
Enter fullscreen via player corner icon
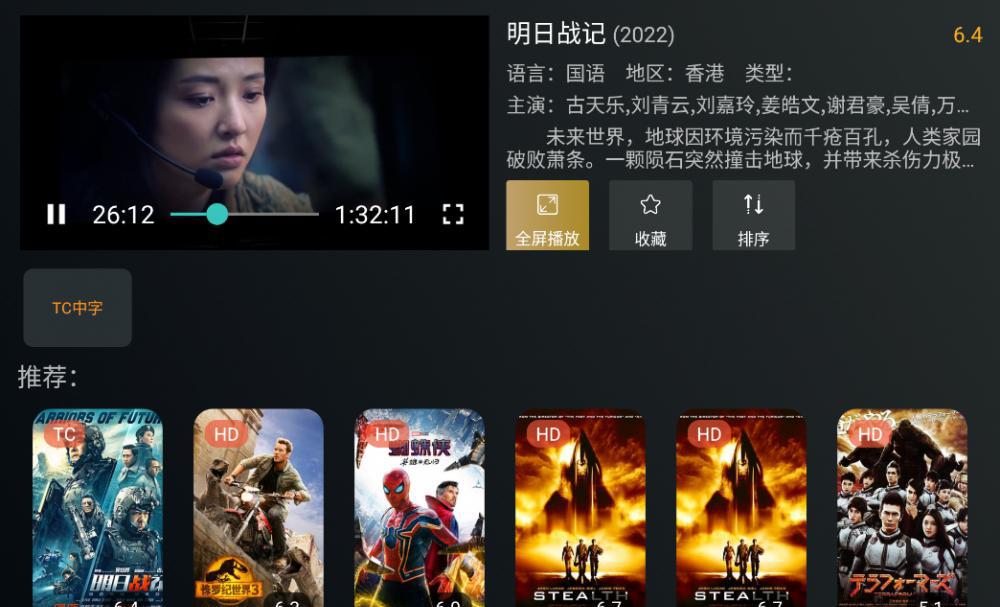453,214
